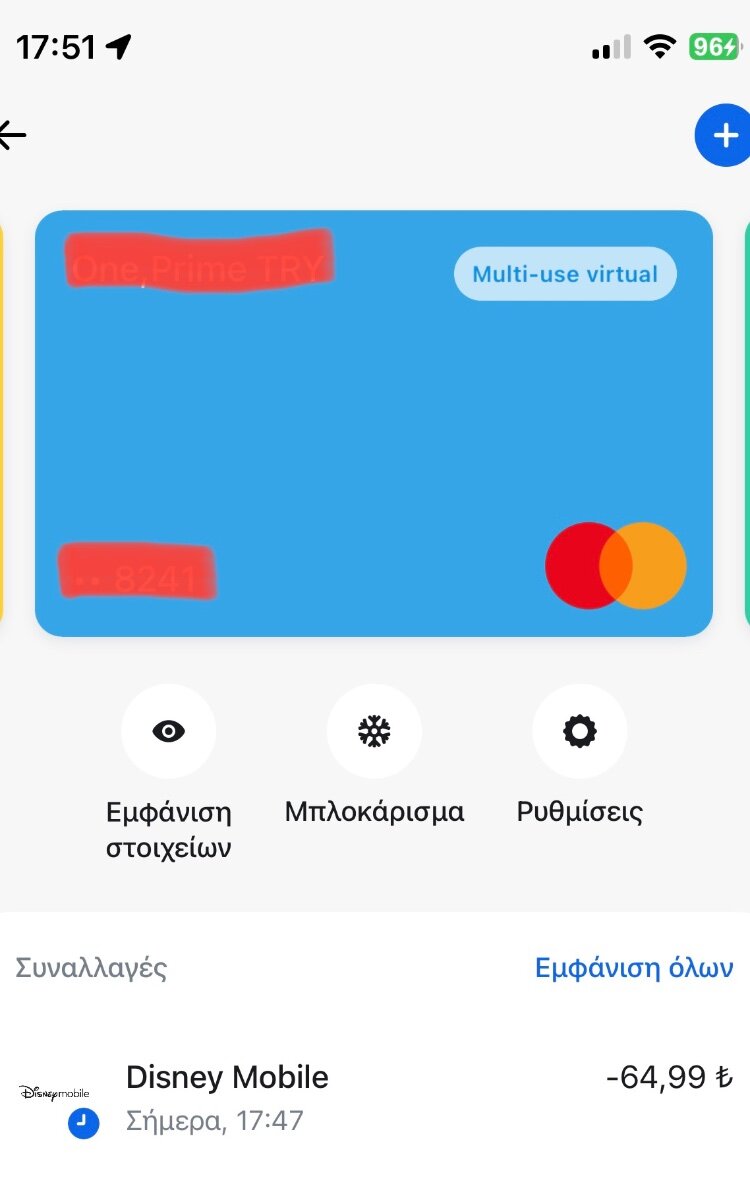This screenshot has width=750, height=1200.
Task: Open the blue Multi-use virtual card
Action: click(x=373, y=423)
